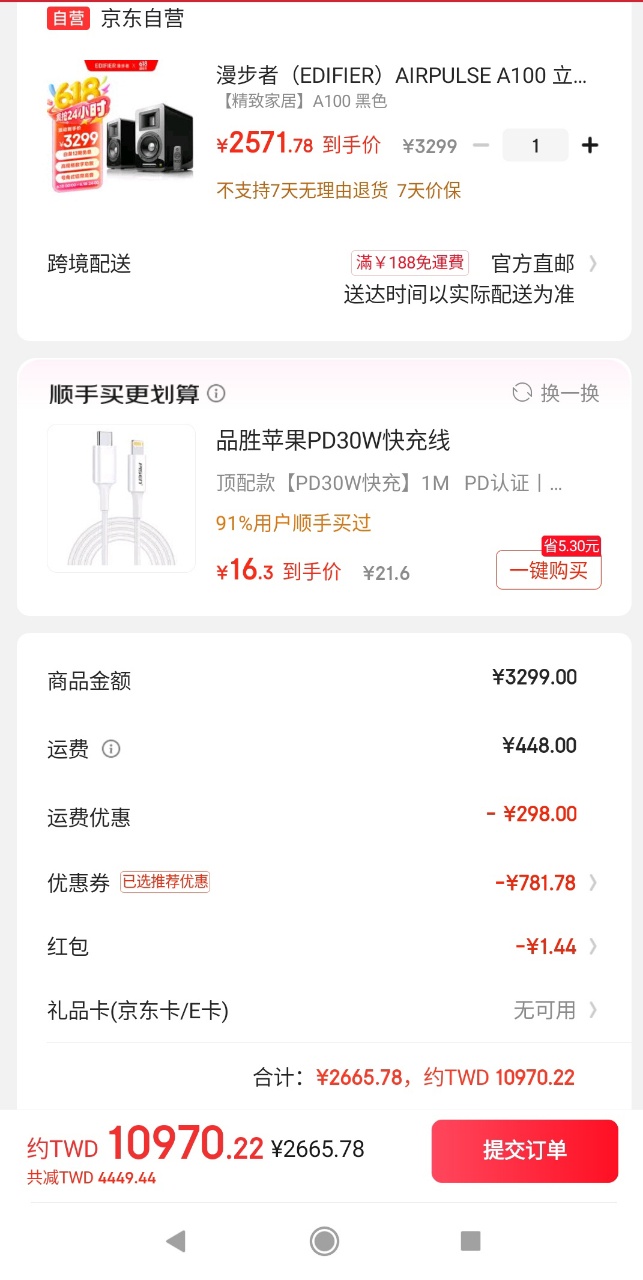Decrease the speaker quantity with minus
Viewport: 643px width, 1280px height.
(481, 145)
